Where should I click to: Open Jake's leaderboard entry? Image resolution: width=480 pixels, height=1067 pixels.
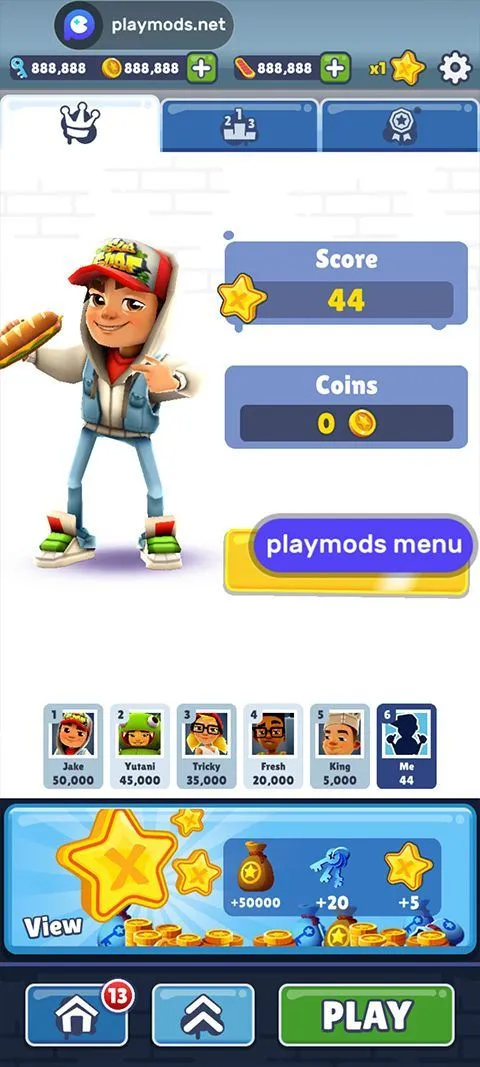coord(73,746)
